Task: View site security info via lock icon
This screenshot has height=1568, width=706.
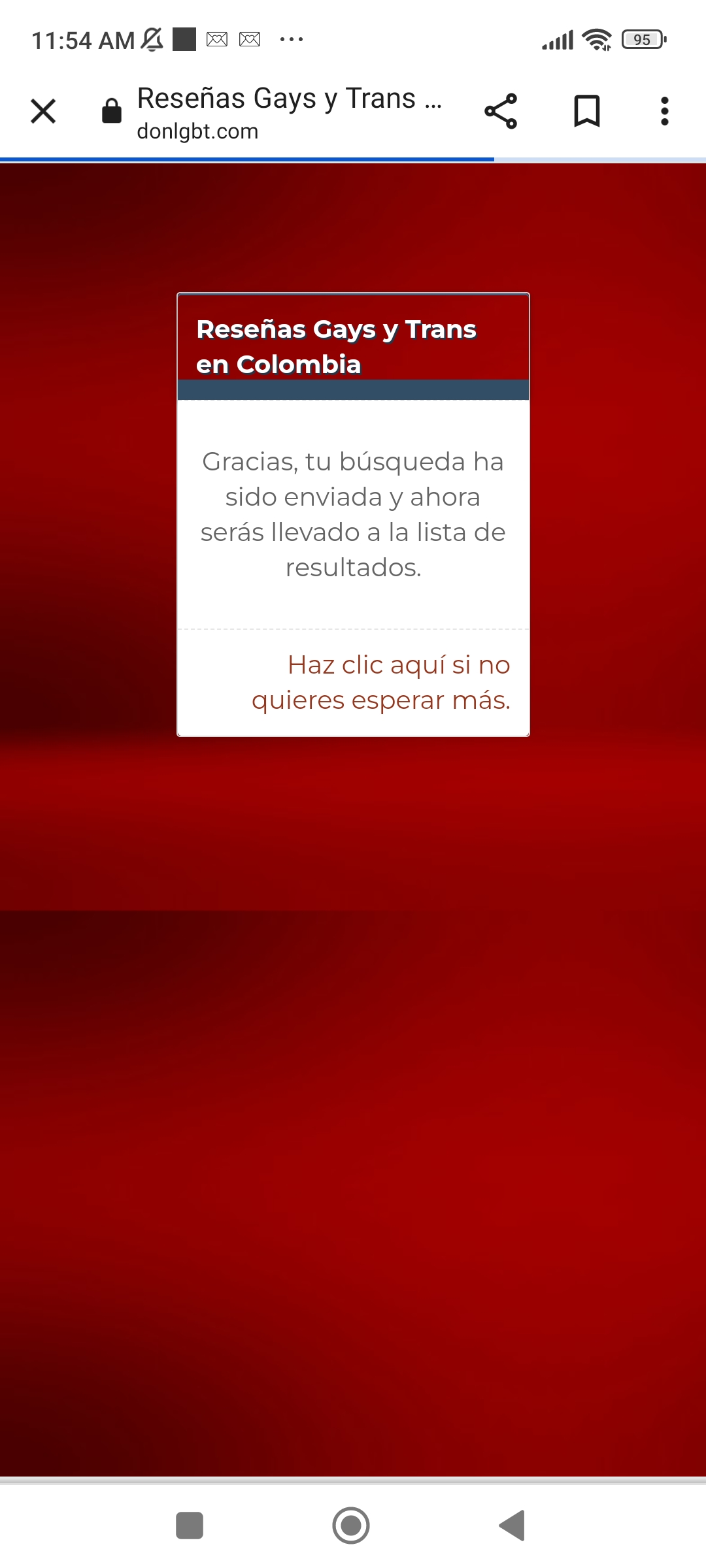Action: 112,111
